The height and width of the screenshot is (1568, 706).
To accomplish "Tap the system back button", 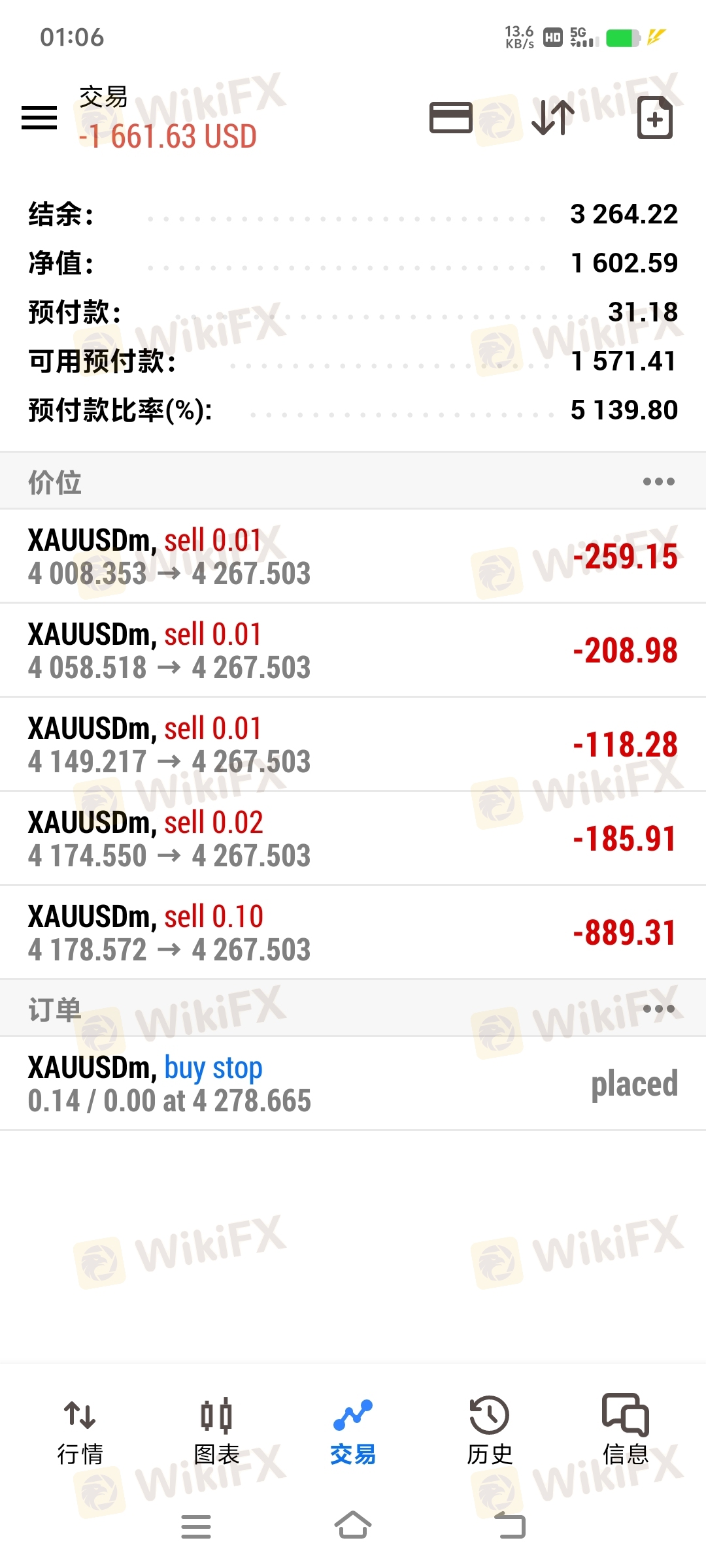I will click(x=510, y=1526).
